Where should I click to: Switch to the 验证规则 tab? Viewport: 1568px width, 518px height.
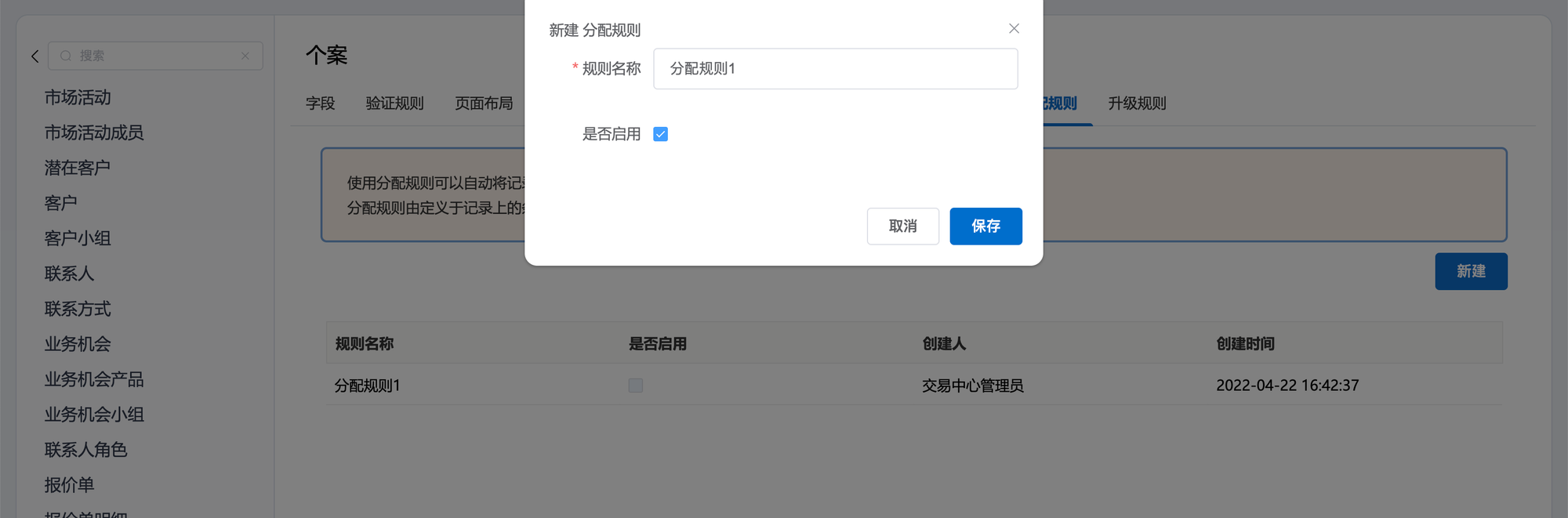394,103
